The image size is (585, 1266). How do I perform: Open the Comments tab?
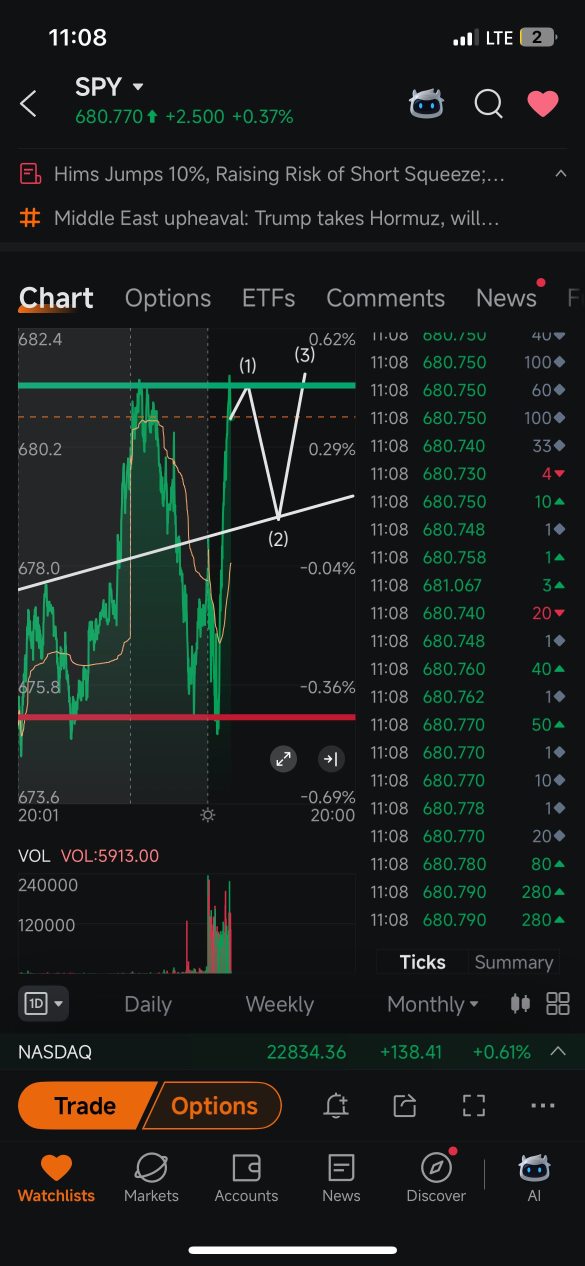[385, 298]
